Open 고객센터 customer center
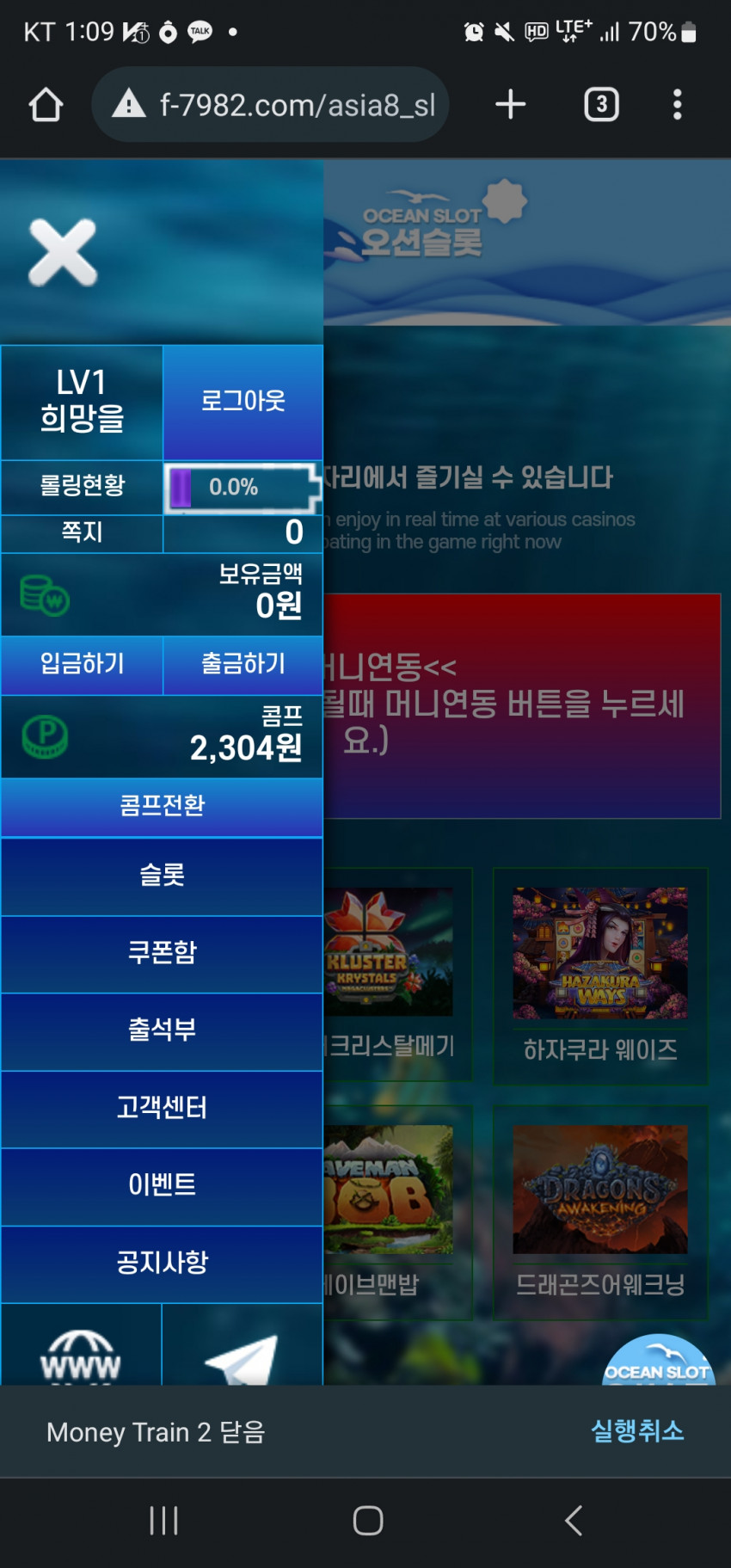Viewport: 731px width, 1568px height. [x=162, y=1108]
